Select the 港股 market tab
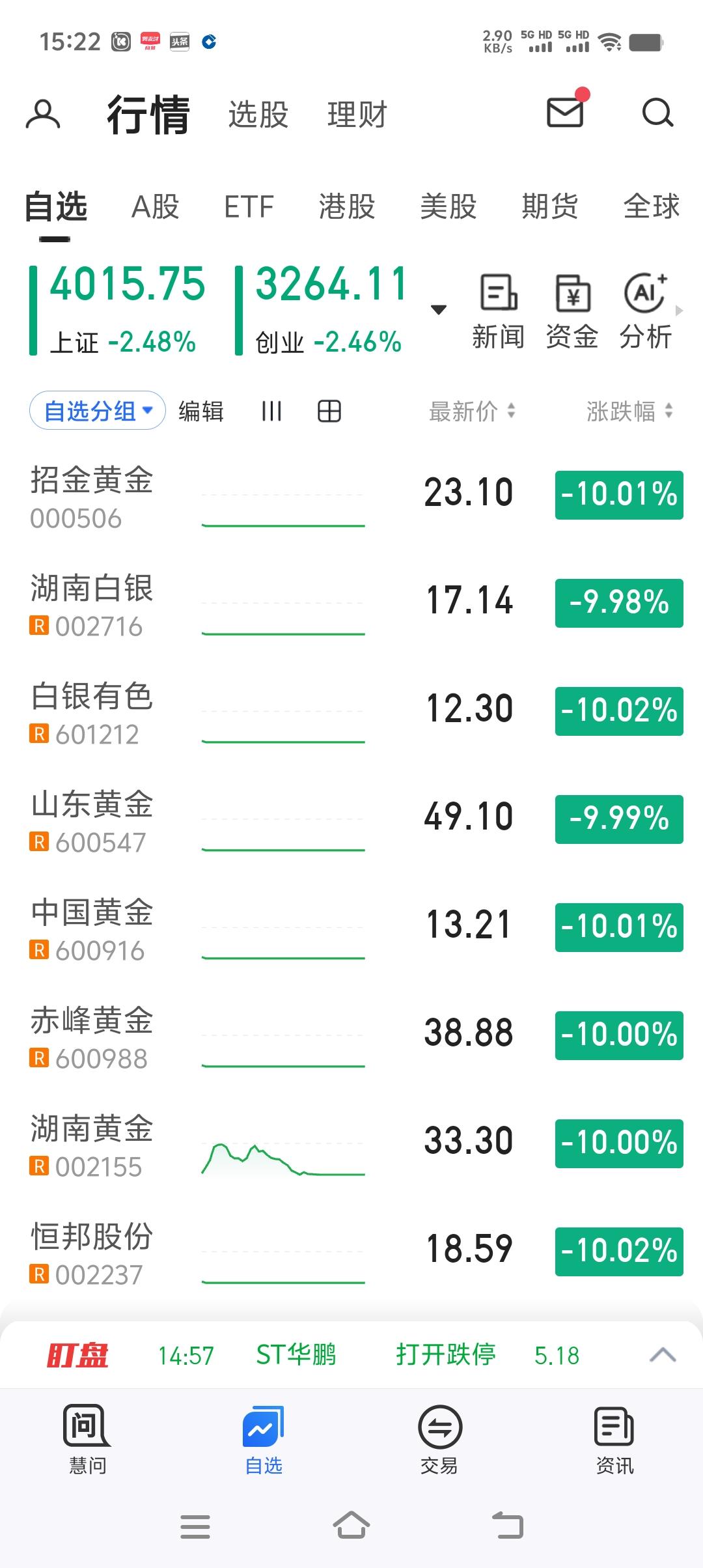Screen dimensions: 703x1568 [347, 207]
